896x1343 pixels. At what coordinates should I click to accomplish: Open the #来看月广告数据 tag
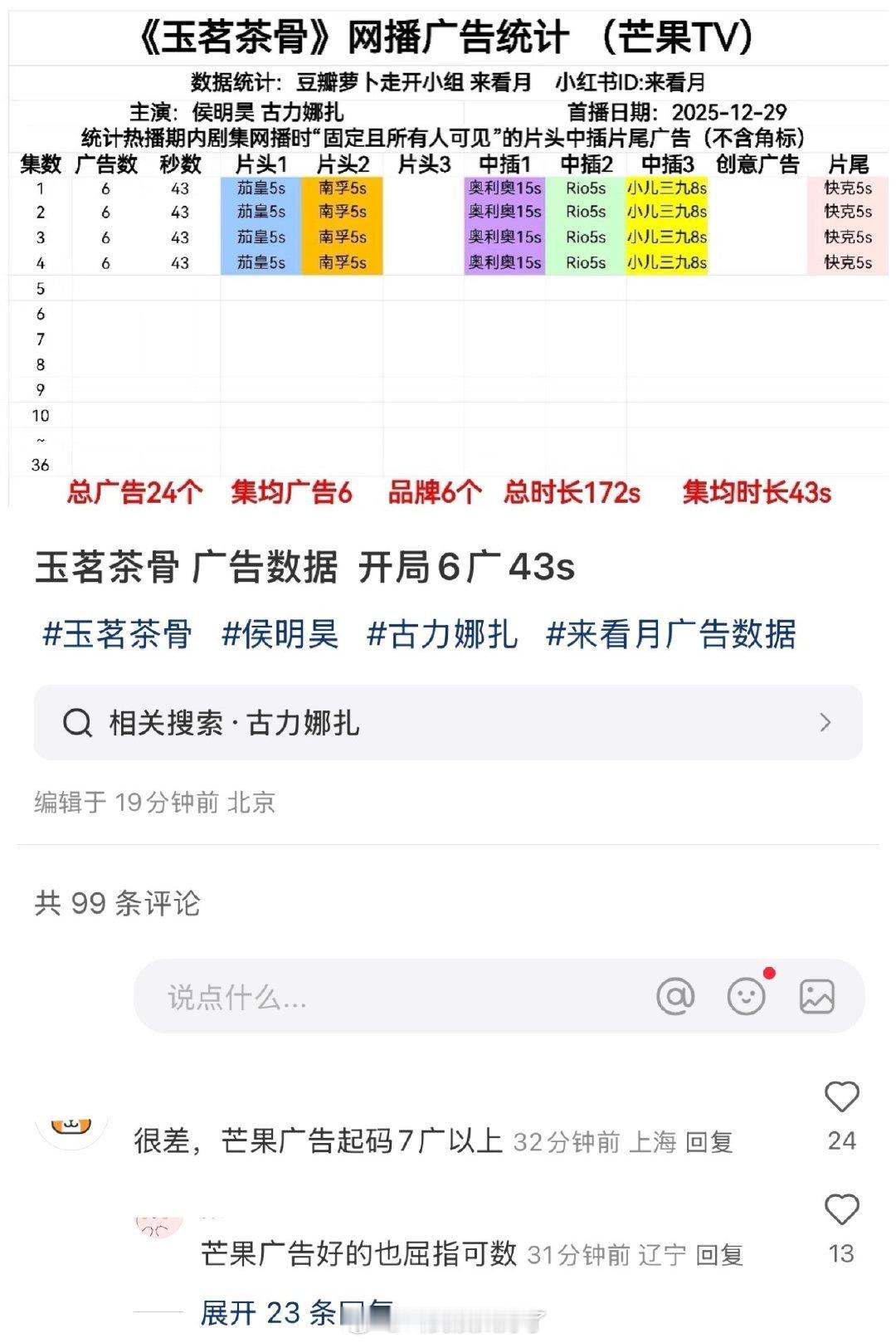(x=673, y=635)
